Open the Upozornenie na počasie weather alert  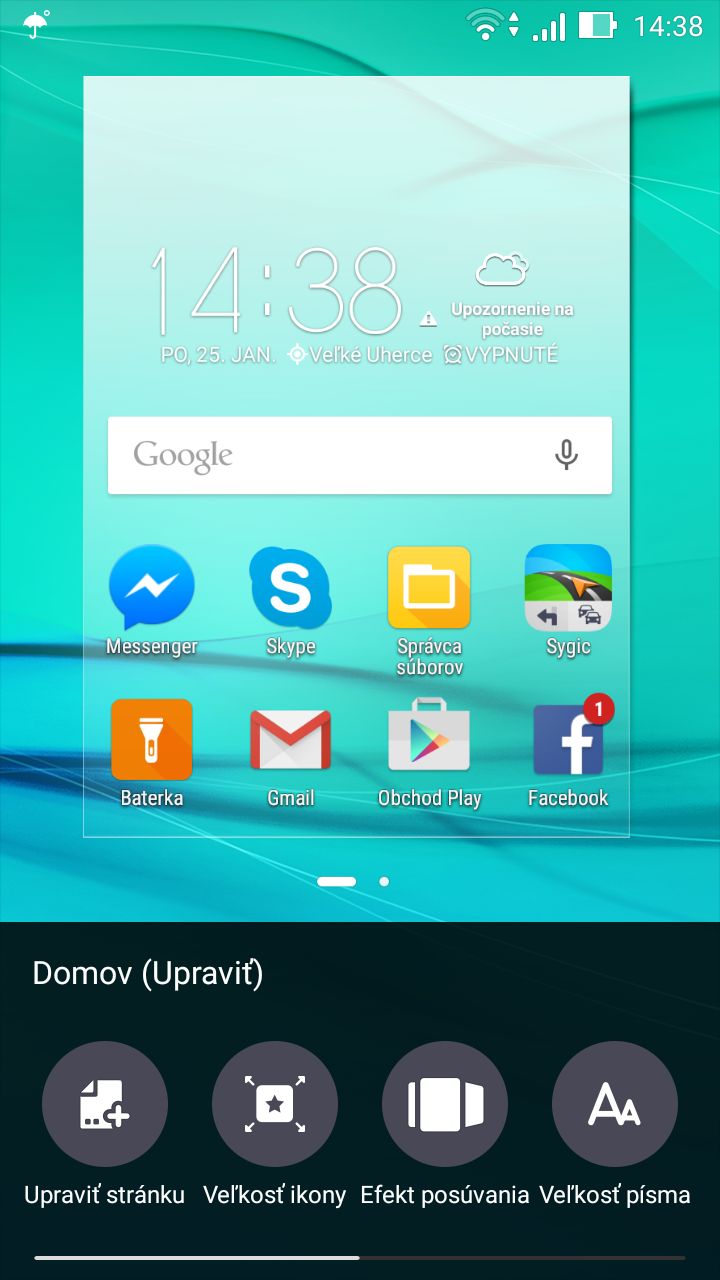click(512, 318)
